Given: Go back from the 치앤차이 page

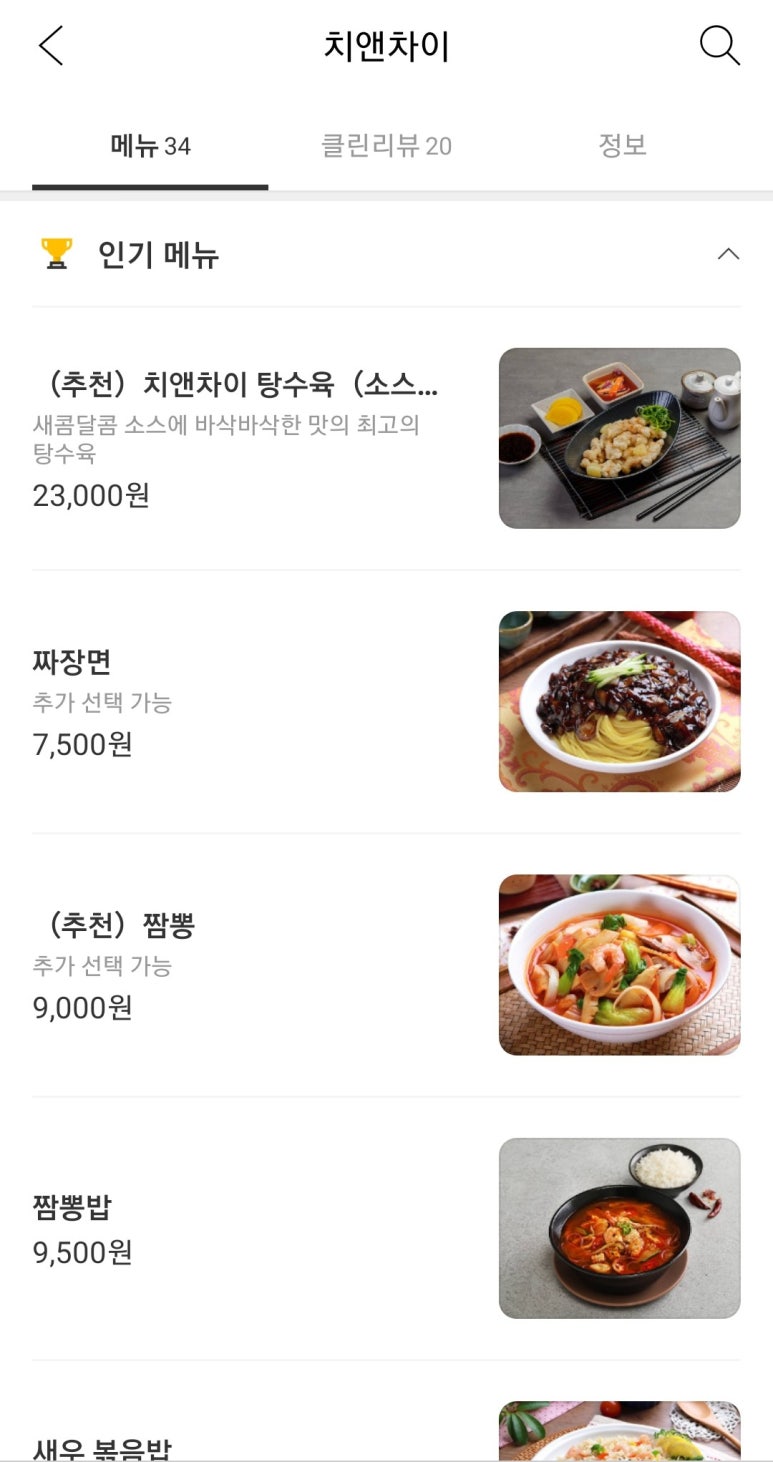Looking at the screenshot, I should pyautogui.click(x=51, y=46).
